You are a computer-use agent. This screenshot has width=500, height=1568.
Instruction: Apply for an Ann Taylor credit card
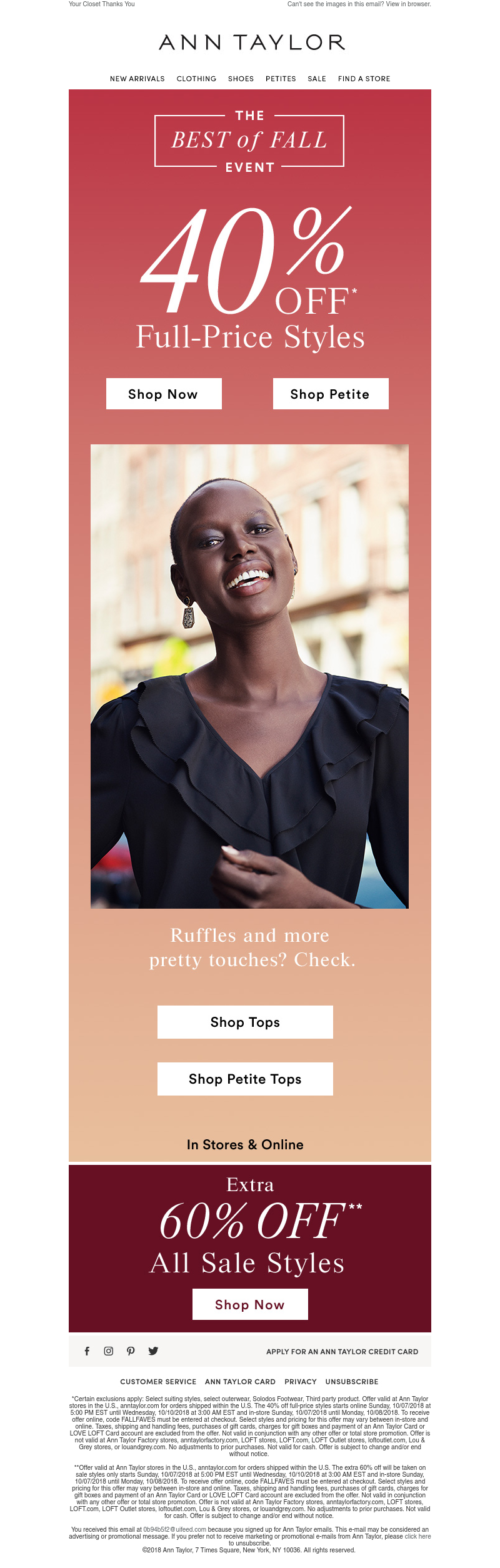(342, 1352)
